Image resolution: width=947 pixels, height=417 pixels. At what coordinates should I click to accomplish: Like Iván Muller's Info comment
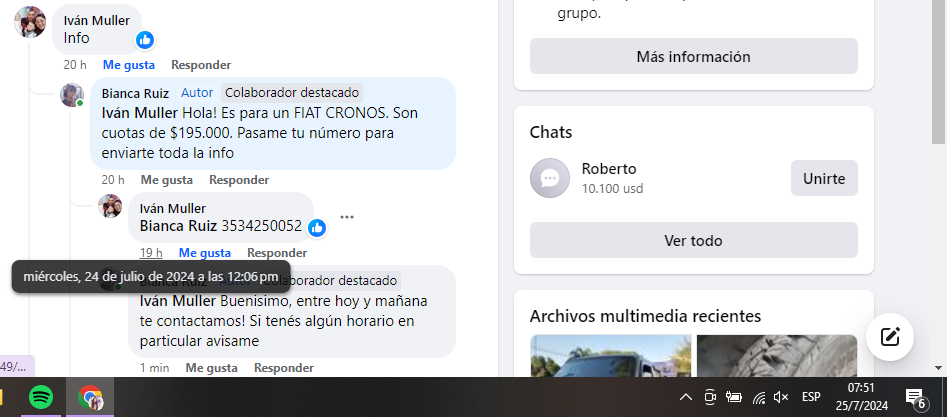(x=128, y=65)
